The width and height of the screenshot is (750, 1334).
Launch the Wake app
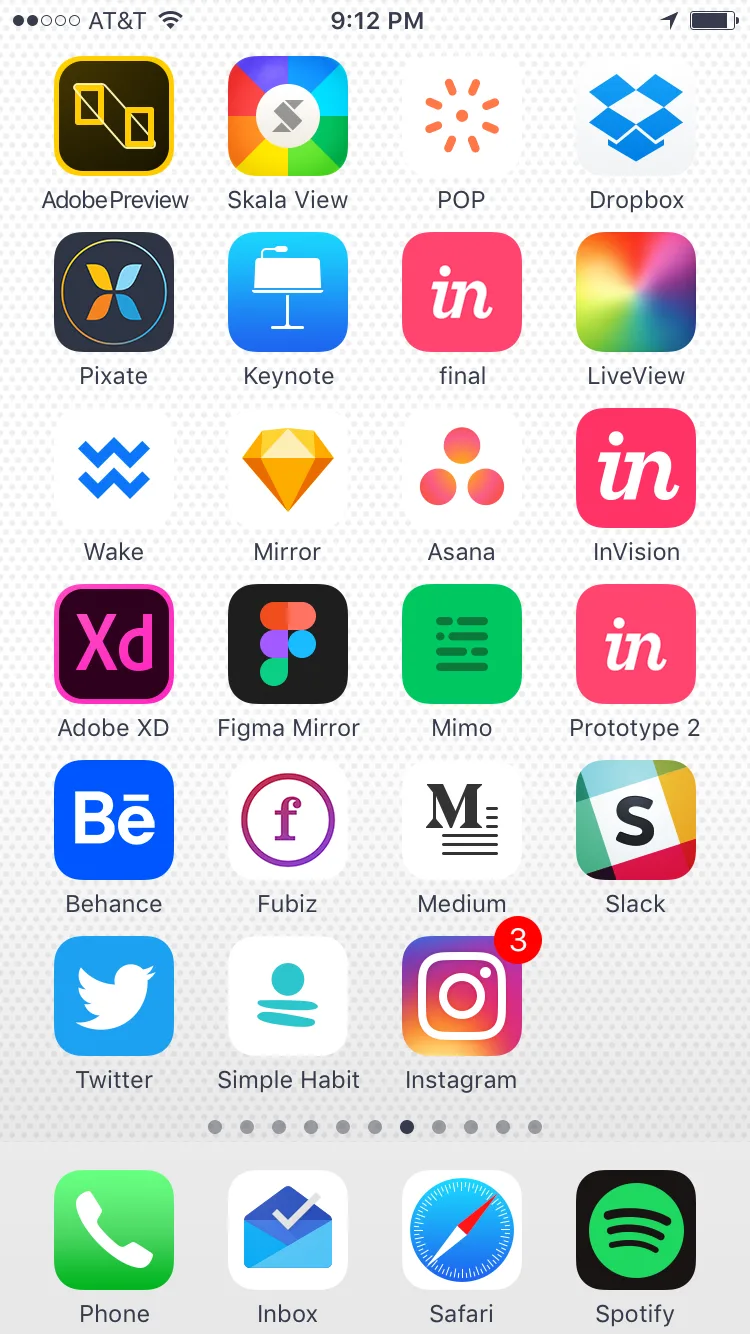[x=114, y=468]
